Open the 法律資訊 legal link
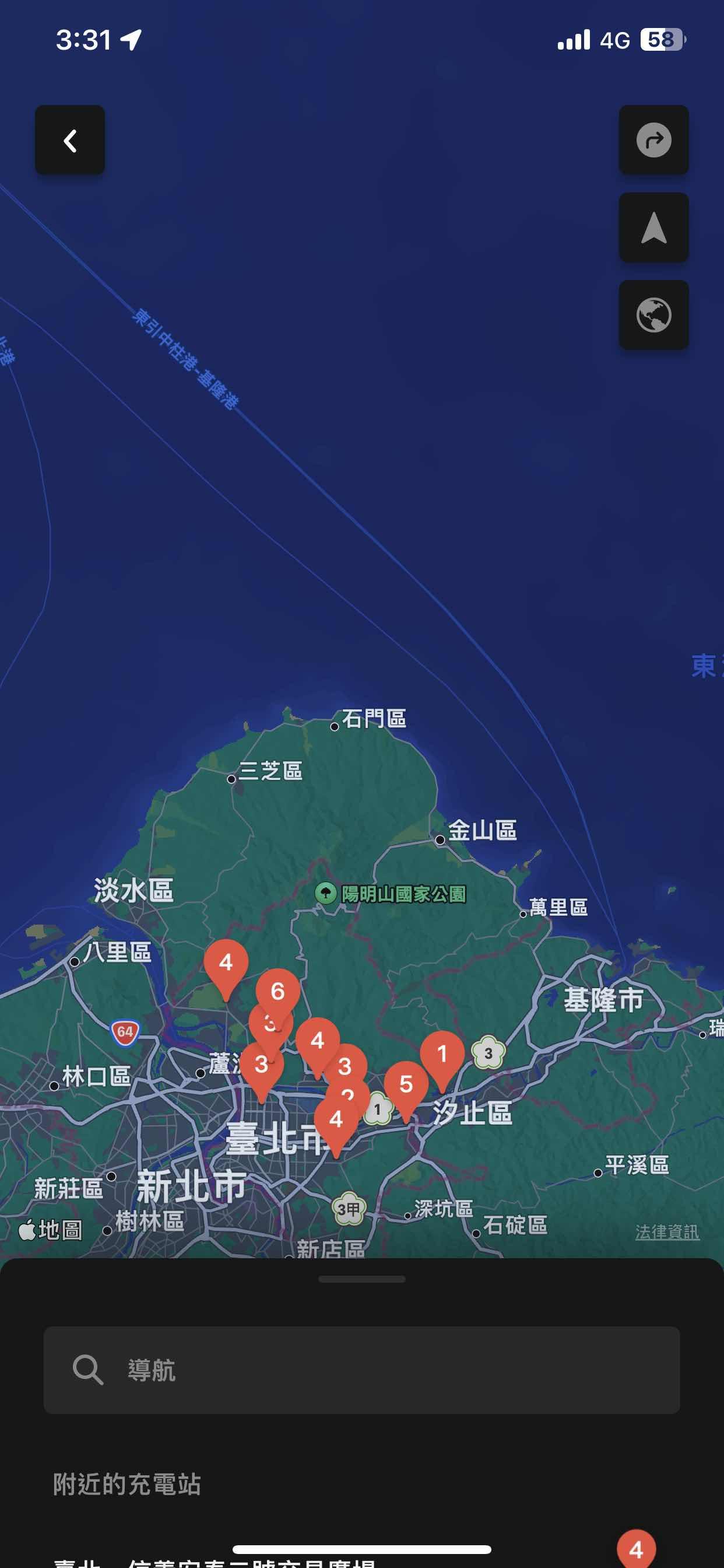Viewport: 724px width, 1568px height. [x=667, y=1231]
